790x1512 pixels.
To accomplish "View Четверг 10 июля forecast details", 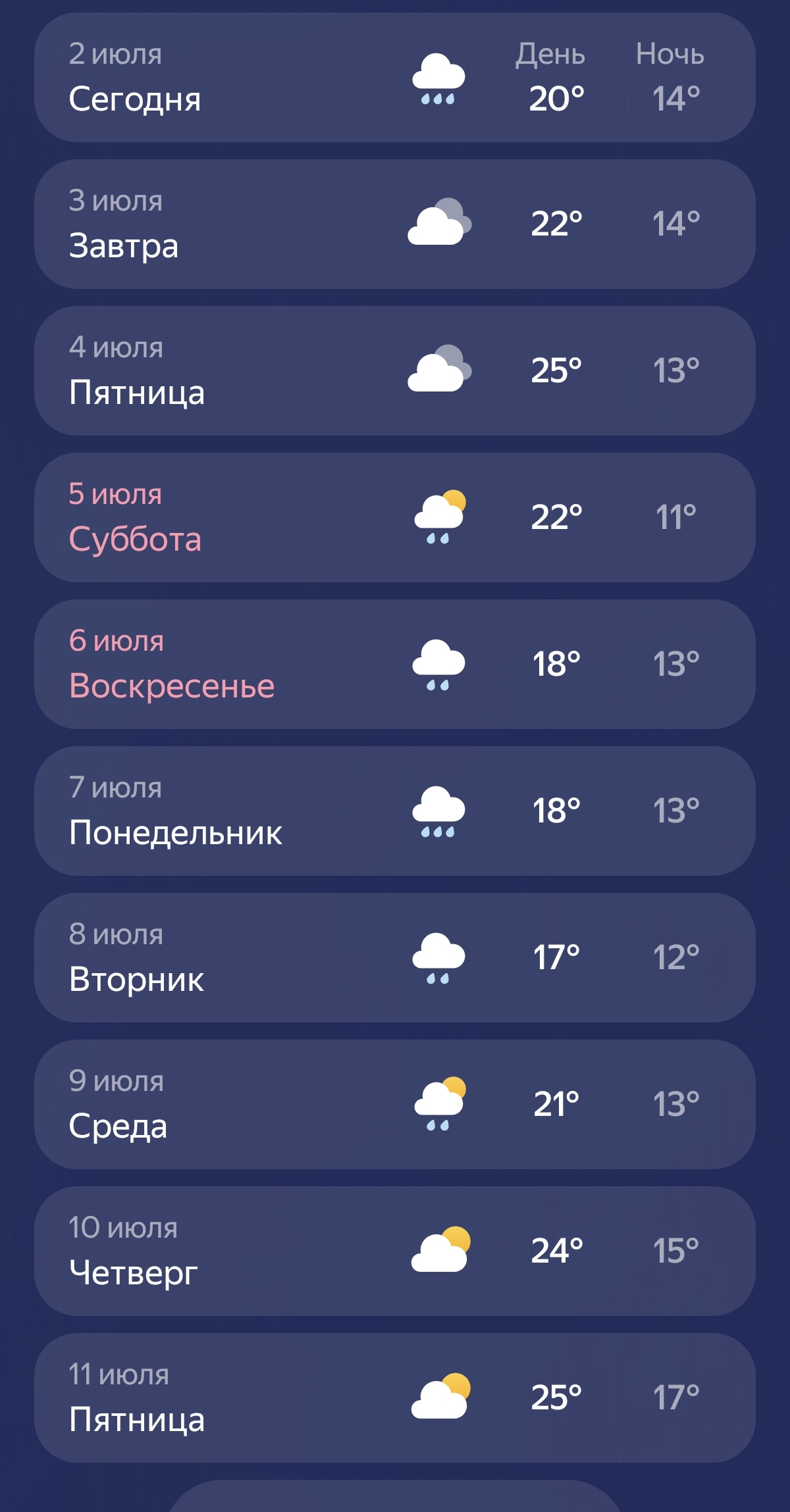I will click(395, 1251).
